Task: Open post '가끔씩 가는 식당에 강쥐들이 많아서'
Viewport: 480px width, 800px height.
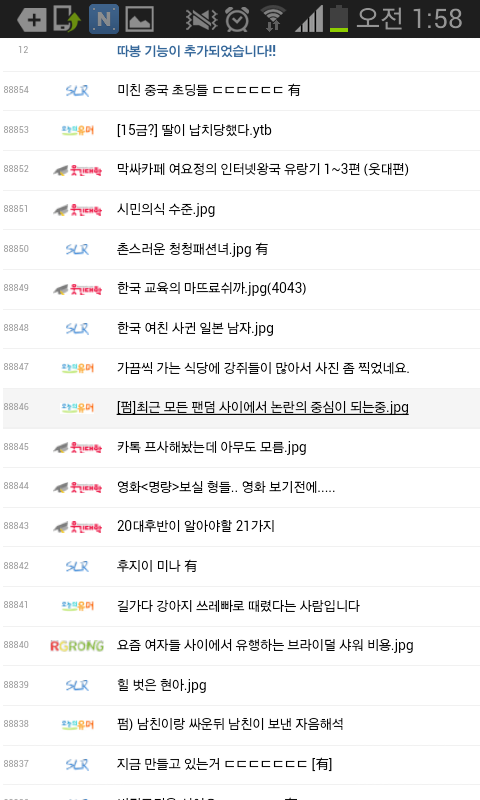Action: pos(263,368)
